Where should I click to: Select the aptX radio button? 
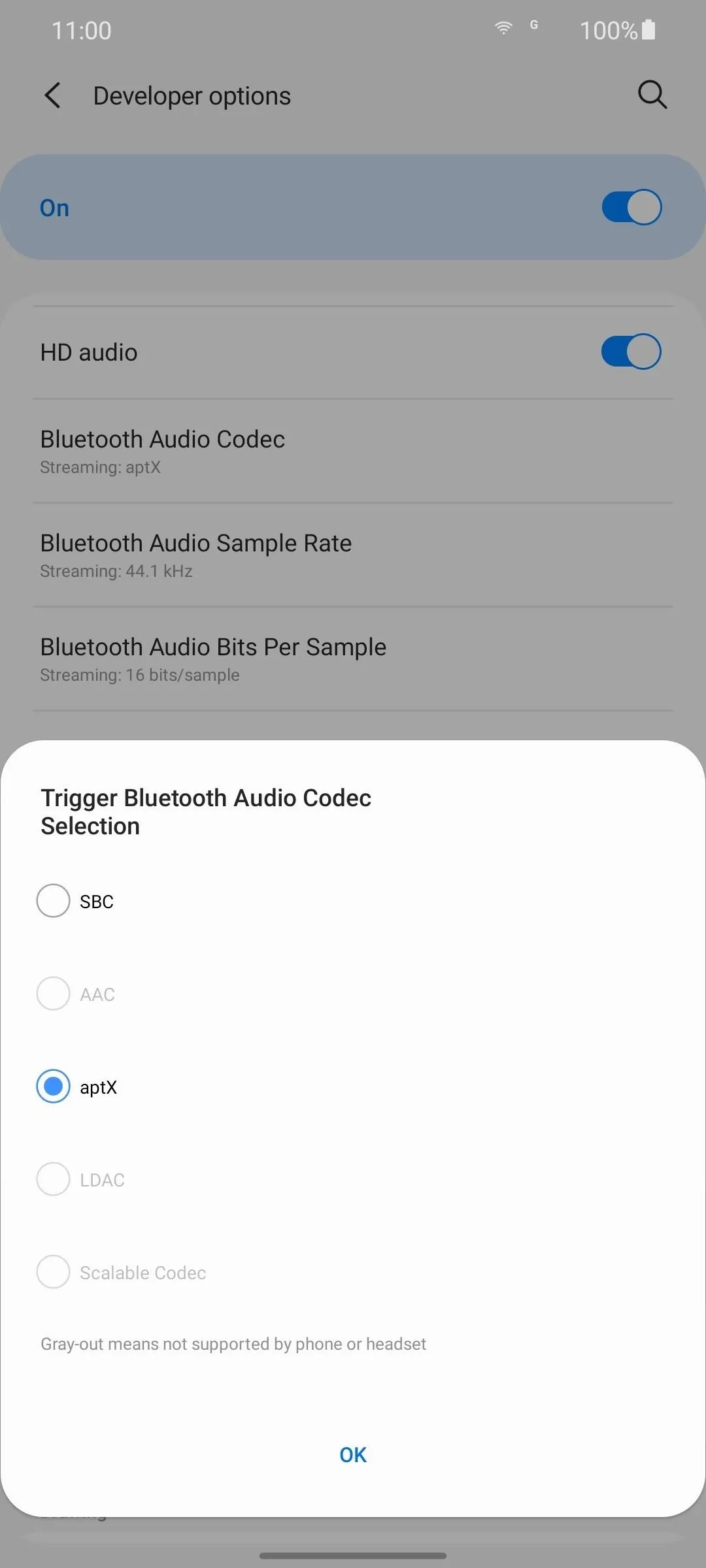point(53,1086)
